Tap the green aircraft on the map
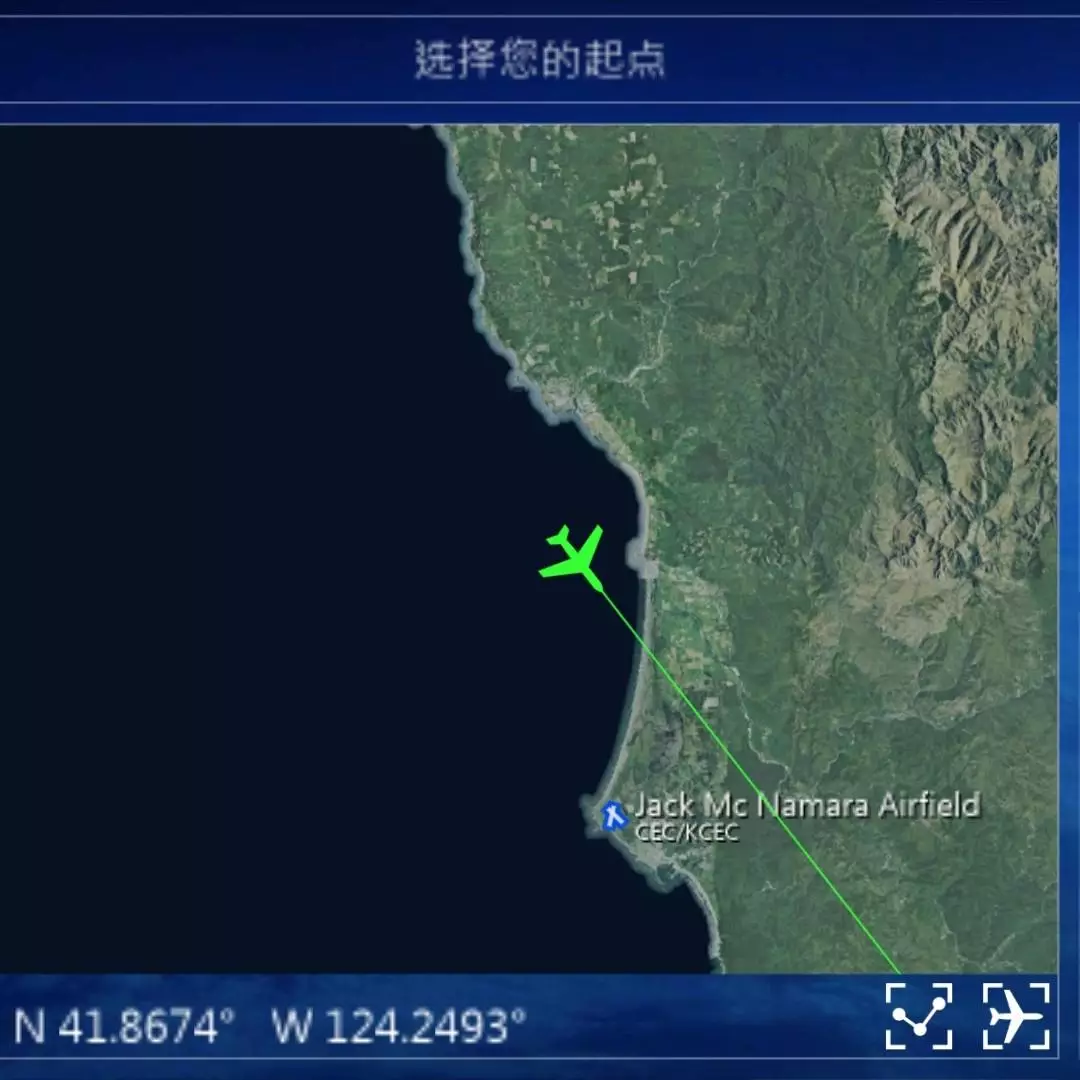Image resolution: width=1080 pixels, height=1080 pixels. (575, 557)
